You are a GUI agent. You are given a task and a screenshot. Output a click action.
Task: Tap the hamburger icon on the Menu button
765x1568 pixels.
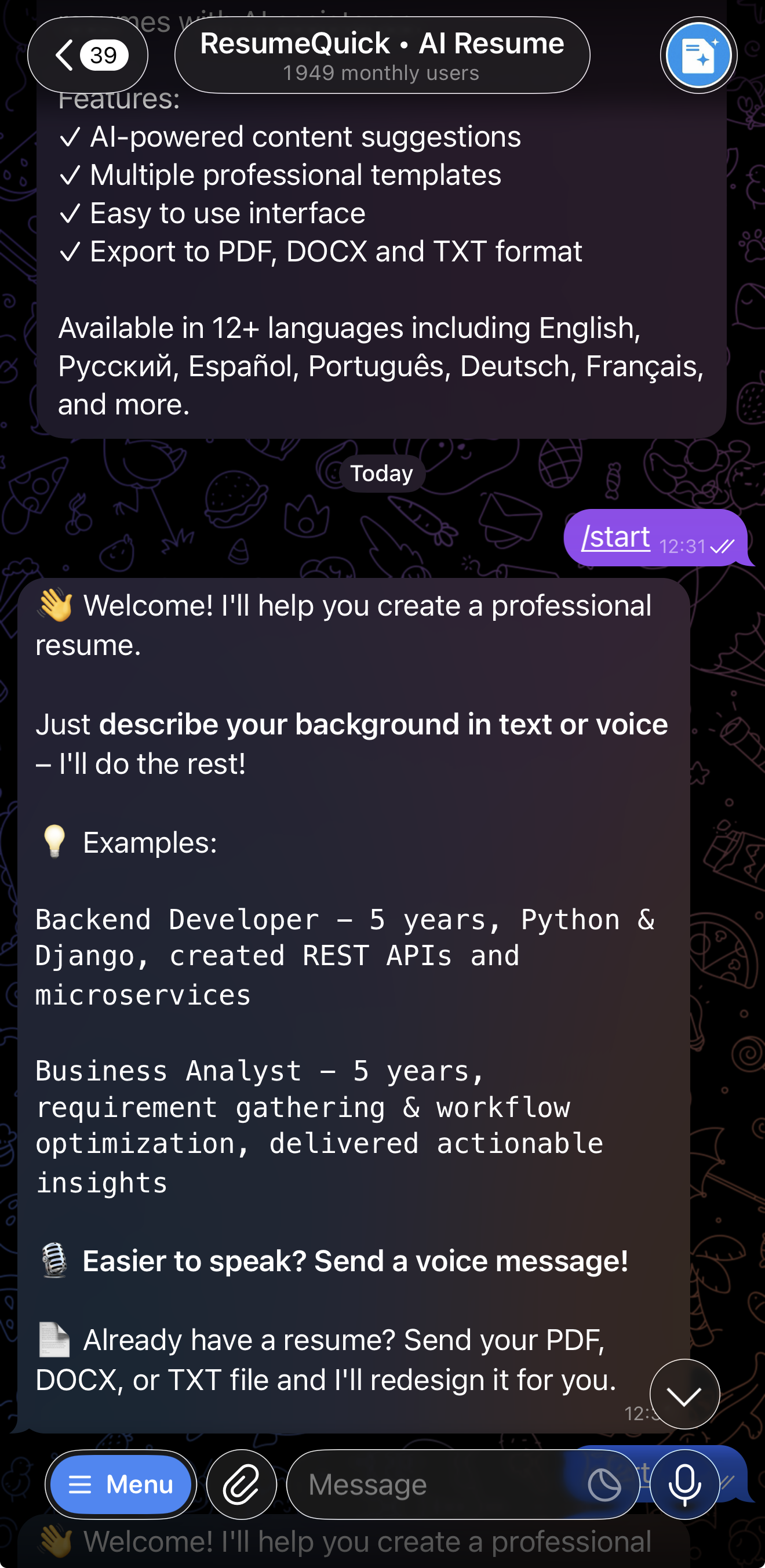tap(81, 1484)
